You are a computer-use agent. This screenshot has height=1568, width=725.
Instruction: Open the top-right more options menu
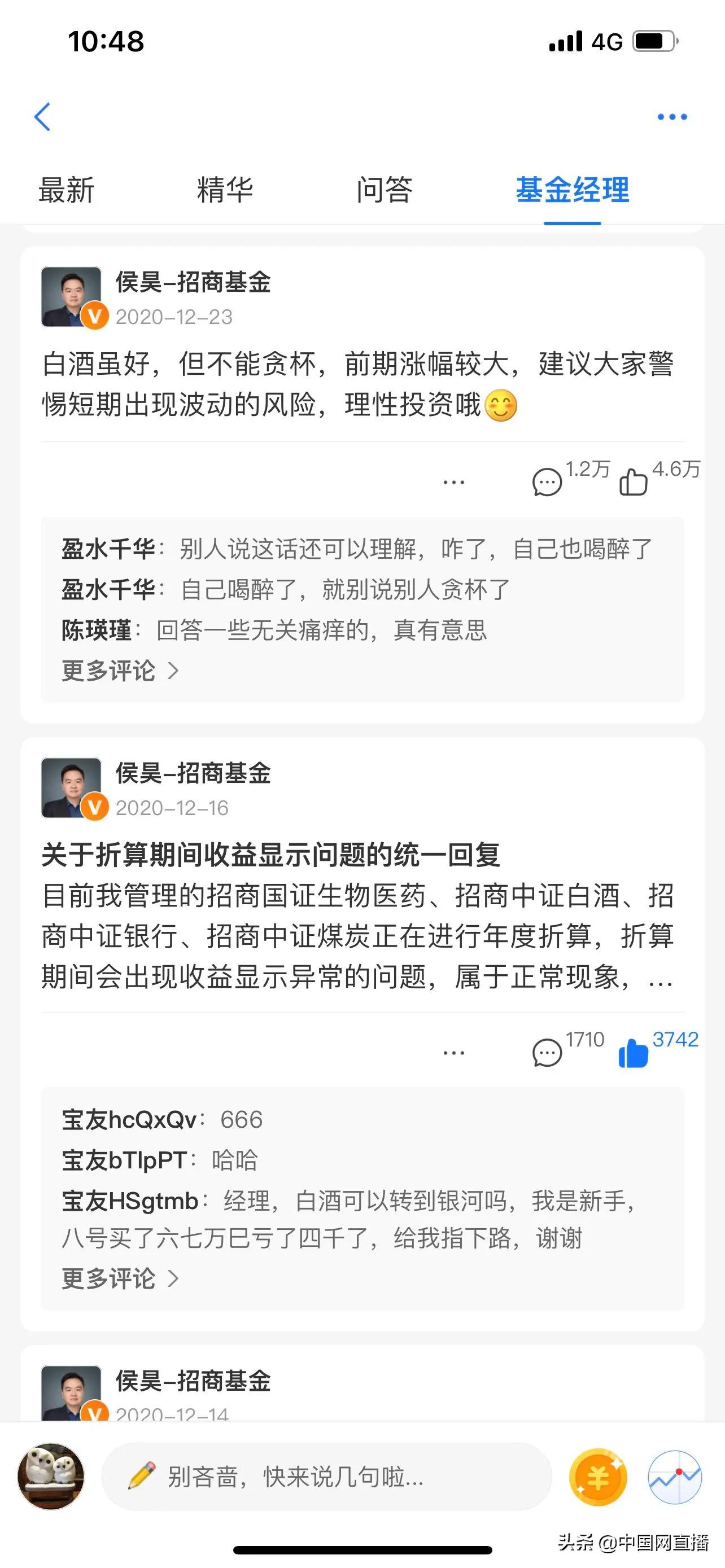671,116
